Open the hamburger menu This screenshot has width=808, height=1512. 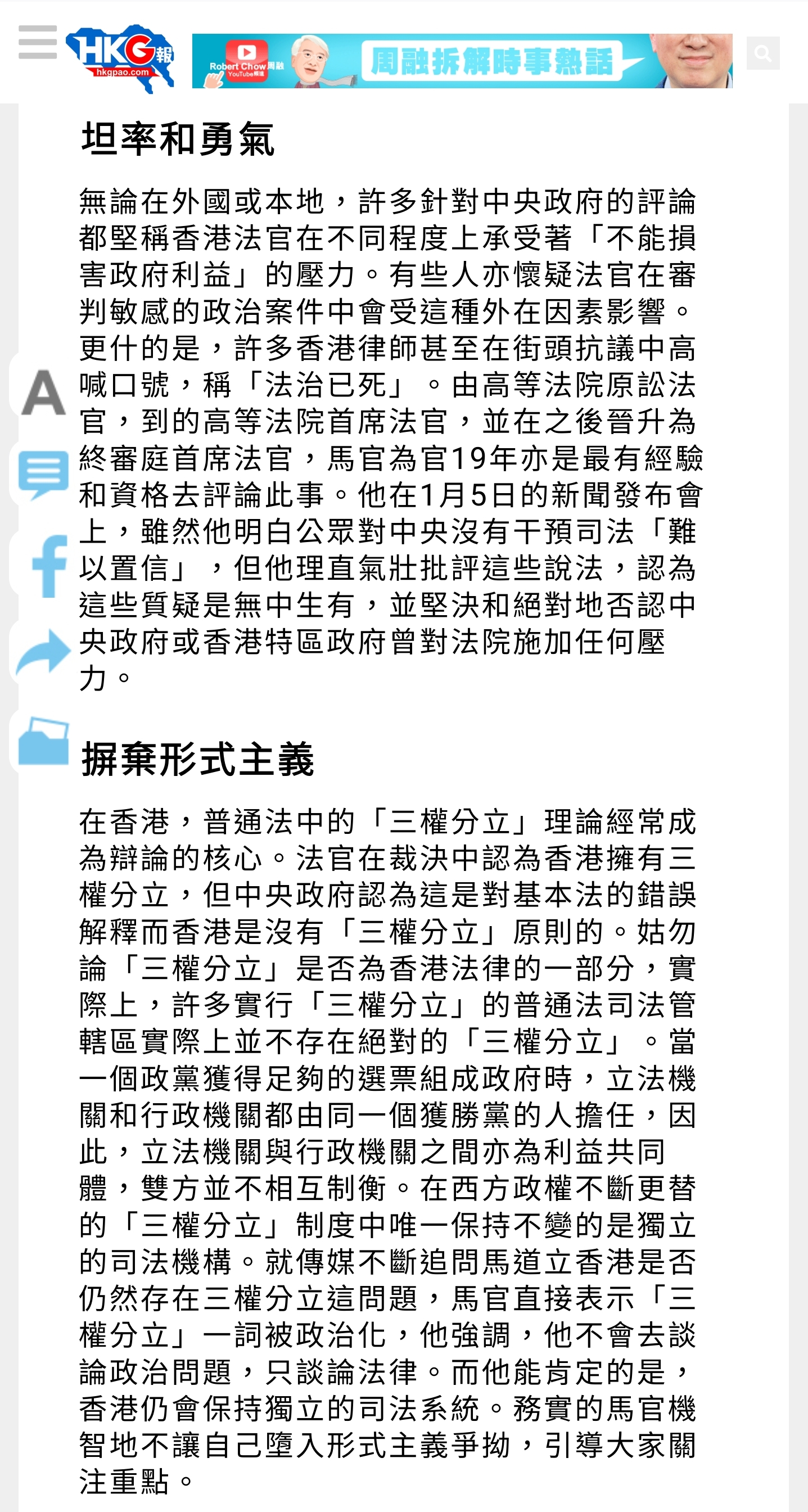click(38, 42)
